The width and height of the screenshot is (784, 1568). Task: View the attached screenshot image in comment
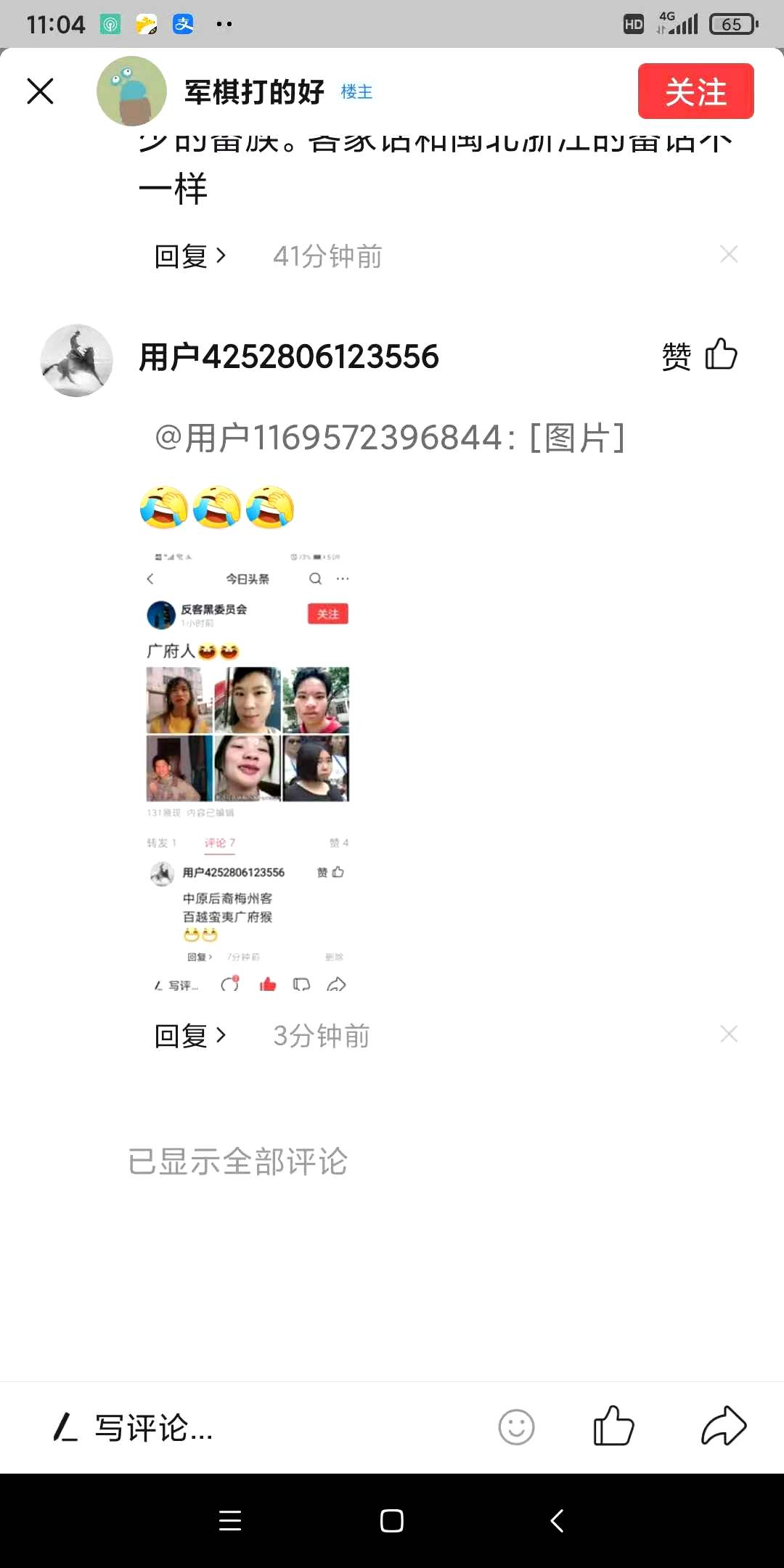pos(248,771)
